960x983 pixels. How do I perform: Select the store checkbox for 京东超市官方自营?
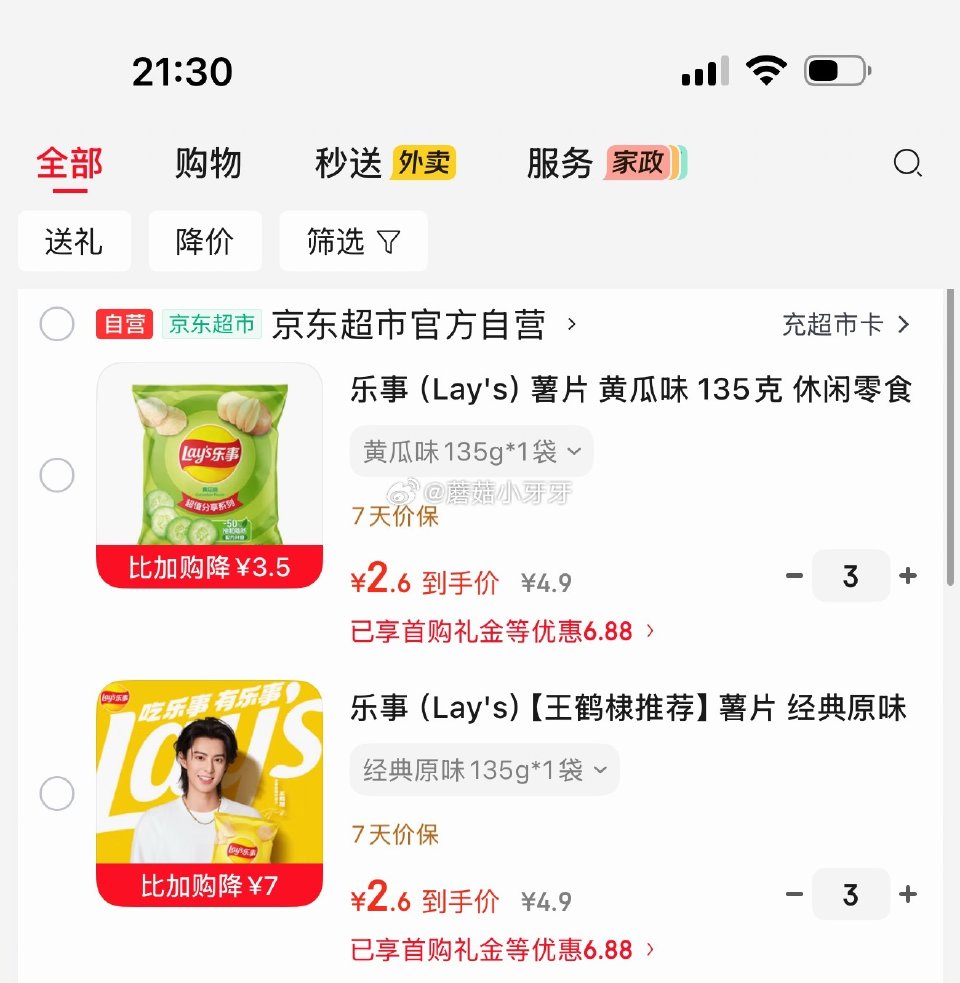(57, 324)
